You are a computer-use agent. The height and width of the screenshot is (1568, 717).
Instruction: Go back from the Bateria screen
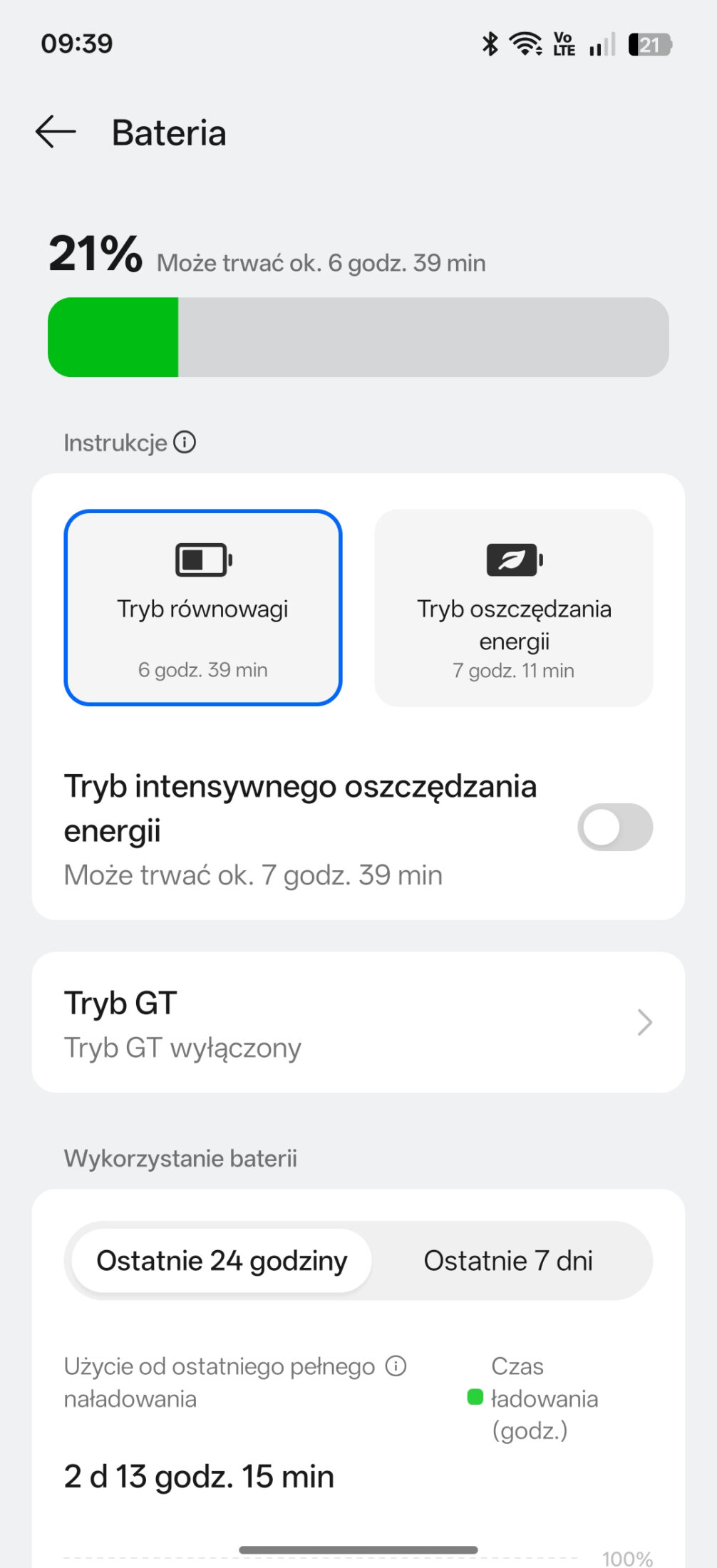point(56,132)
